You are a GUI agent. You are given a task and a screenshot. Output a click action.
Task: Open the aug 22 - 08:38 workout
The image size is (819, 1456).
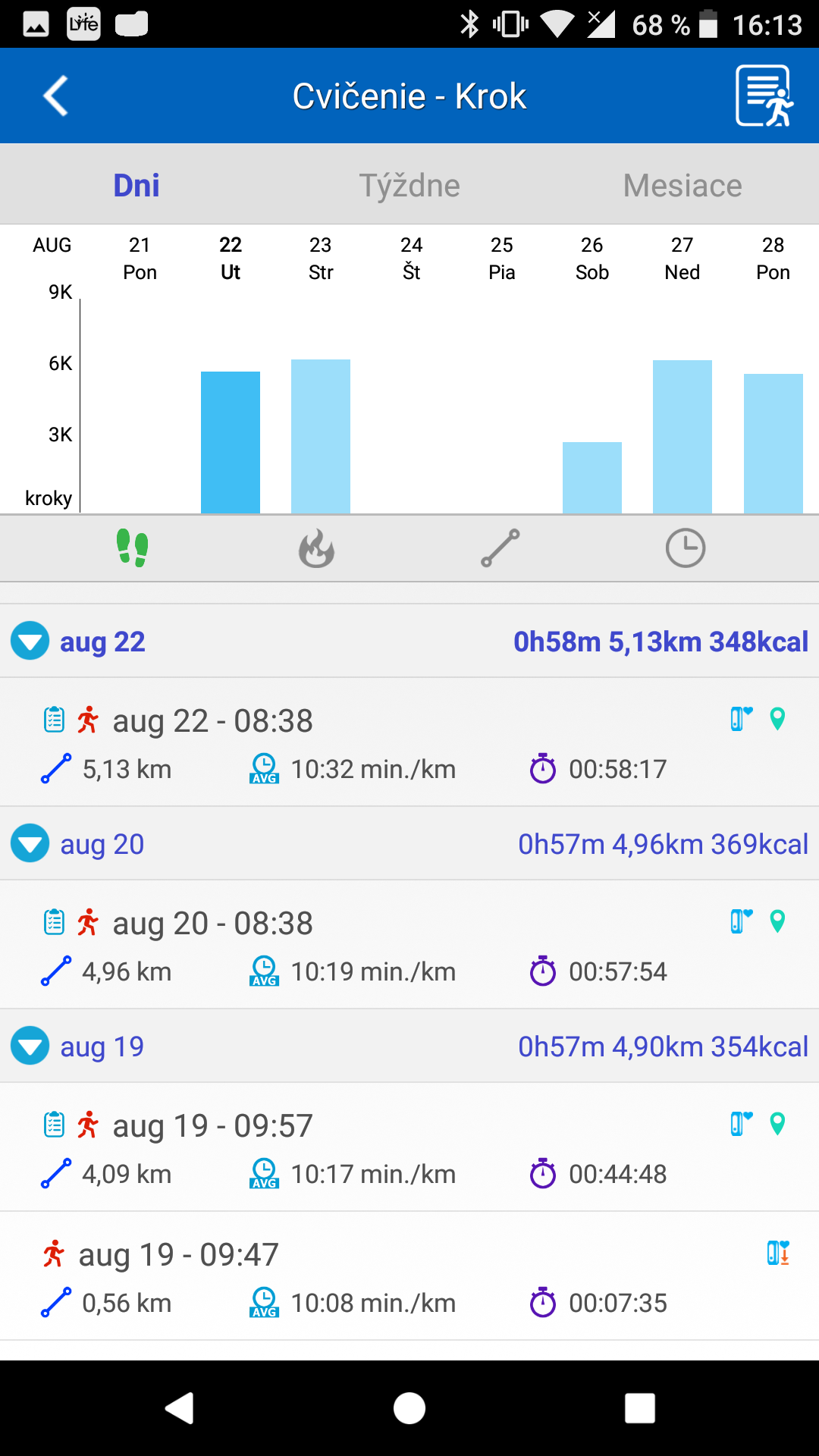pos(409,742)
